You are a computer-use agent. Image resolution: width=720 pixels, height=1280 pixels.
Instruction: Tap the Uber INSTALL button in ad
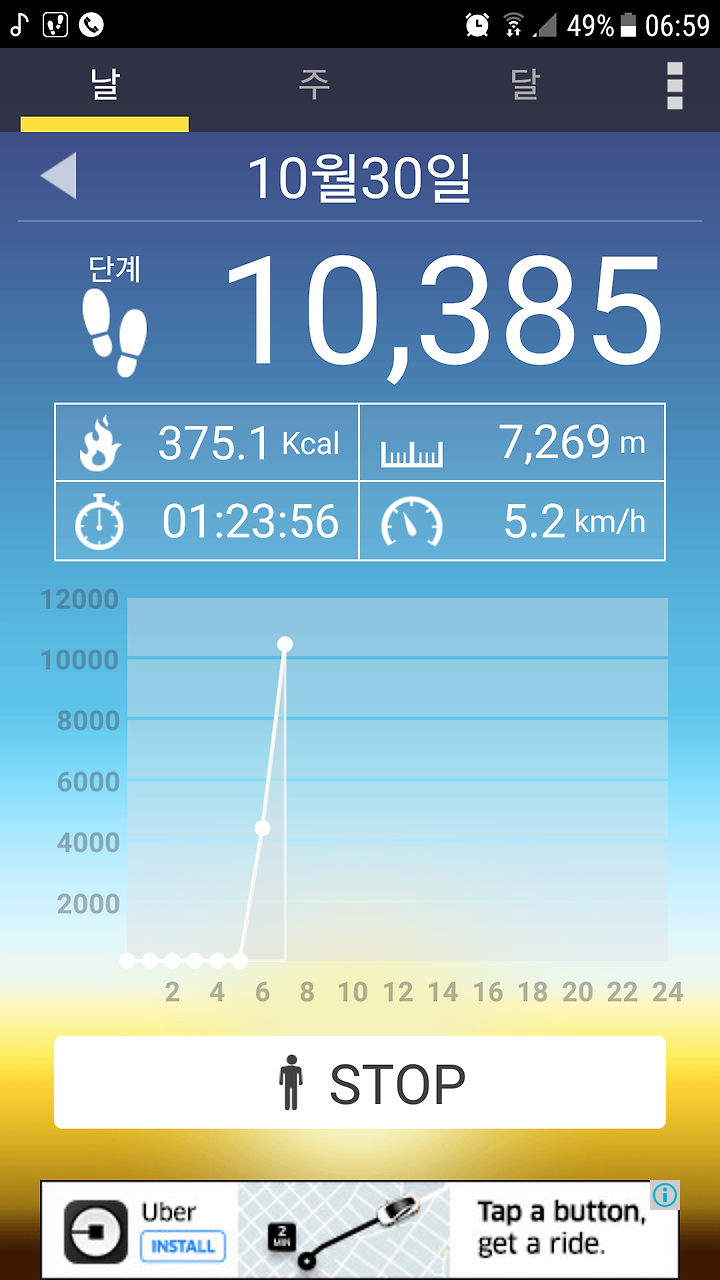point(182,1246)
